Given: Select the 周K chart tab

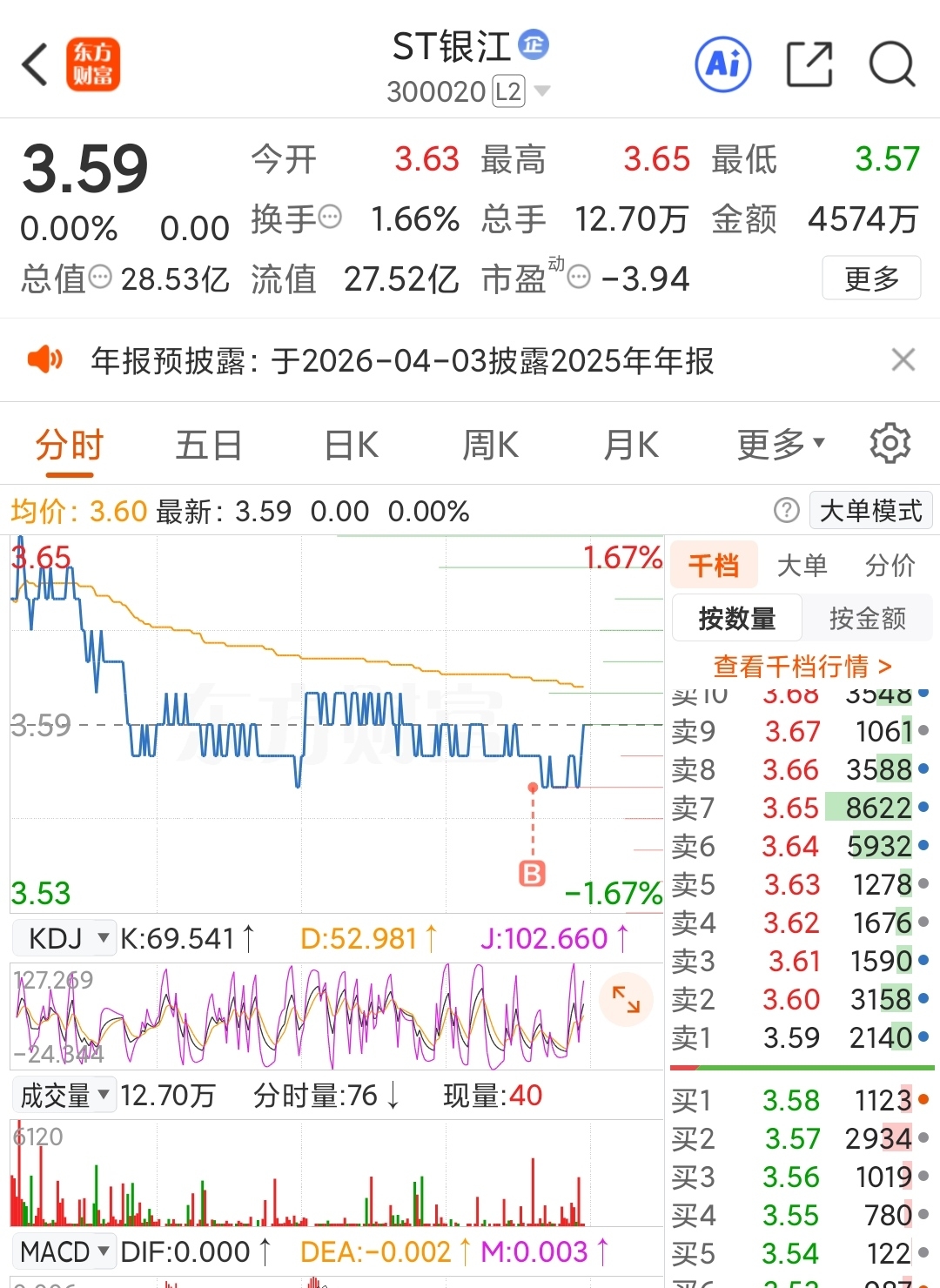Looking at the screenshot, I should point(490,445).
